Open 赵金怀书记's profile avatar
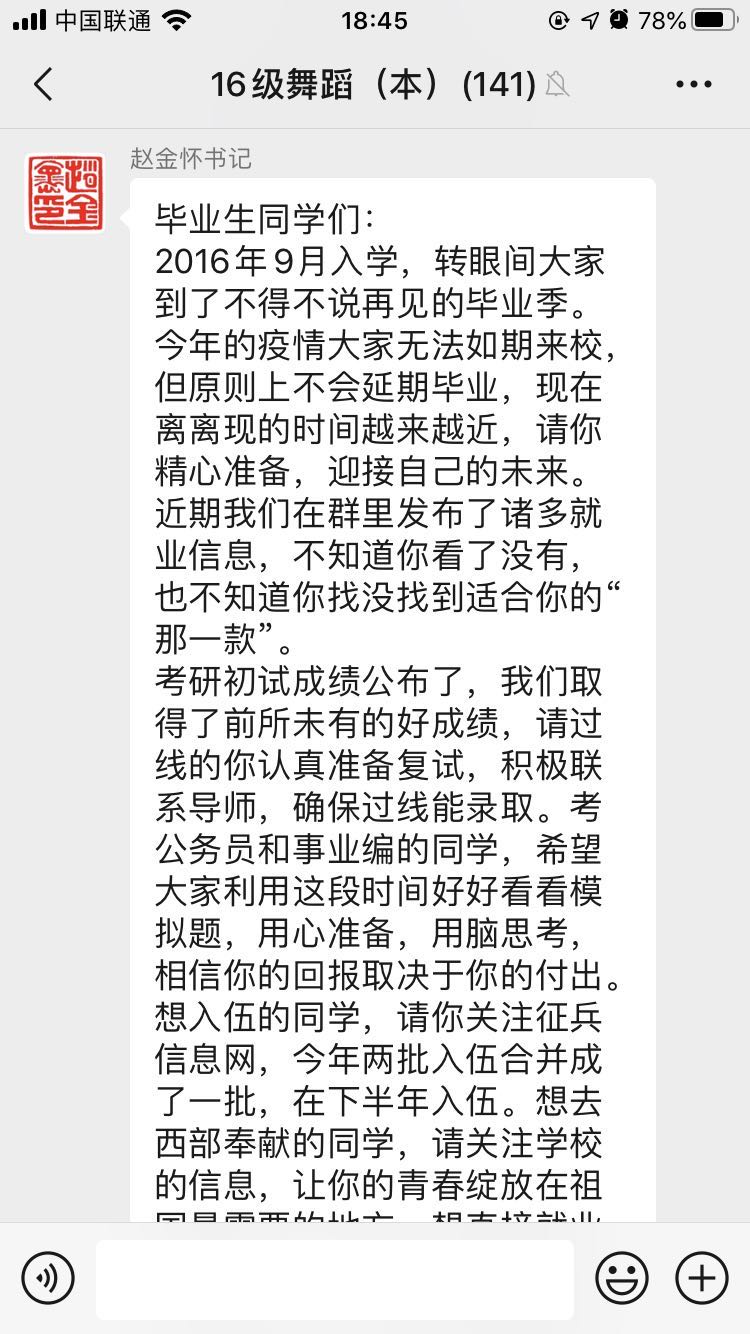 (x=65, y=193)
